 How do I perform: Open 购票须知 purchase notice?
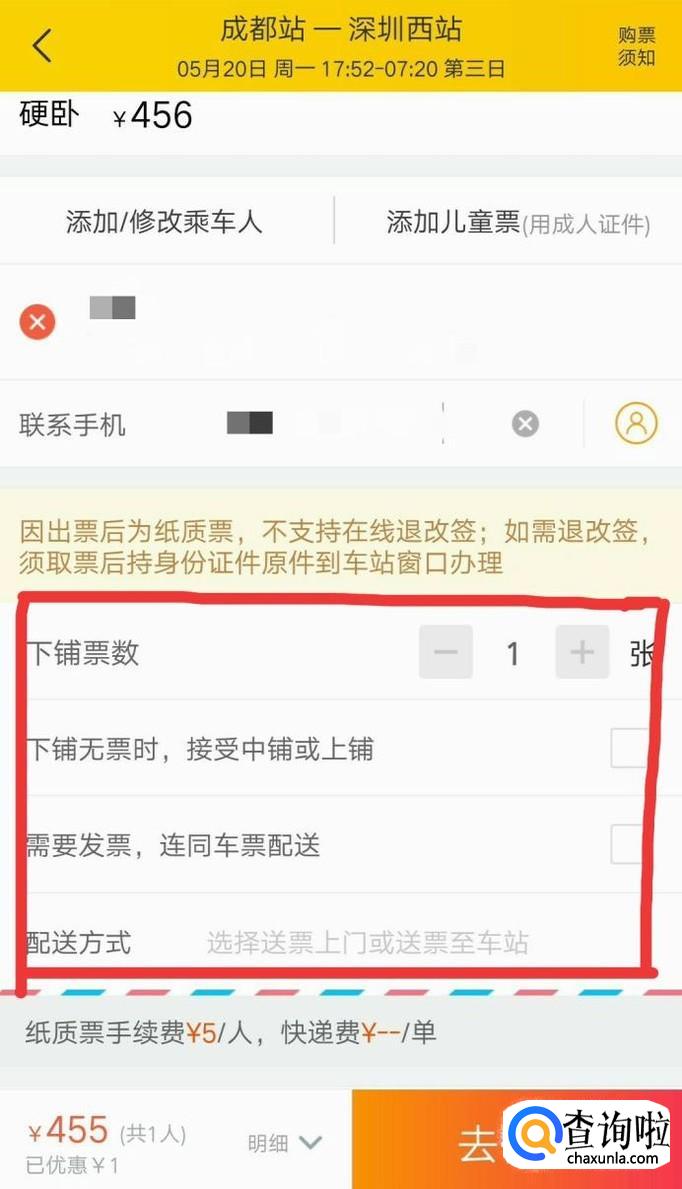(636, 46)
